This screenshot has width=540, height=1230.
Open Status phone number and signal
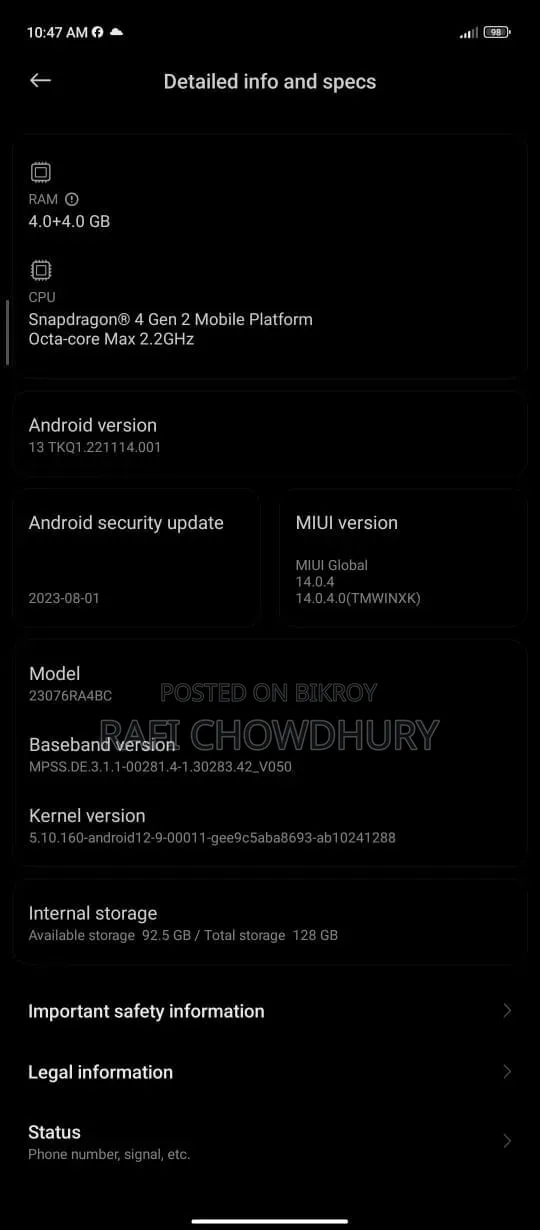point(270,1141)
